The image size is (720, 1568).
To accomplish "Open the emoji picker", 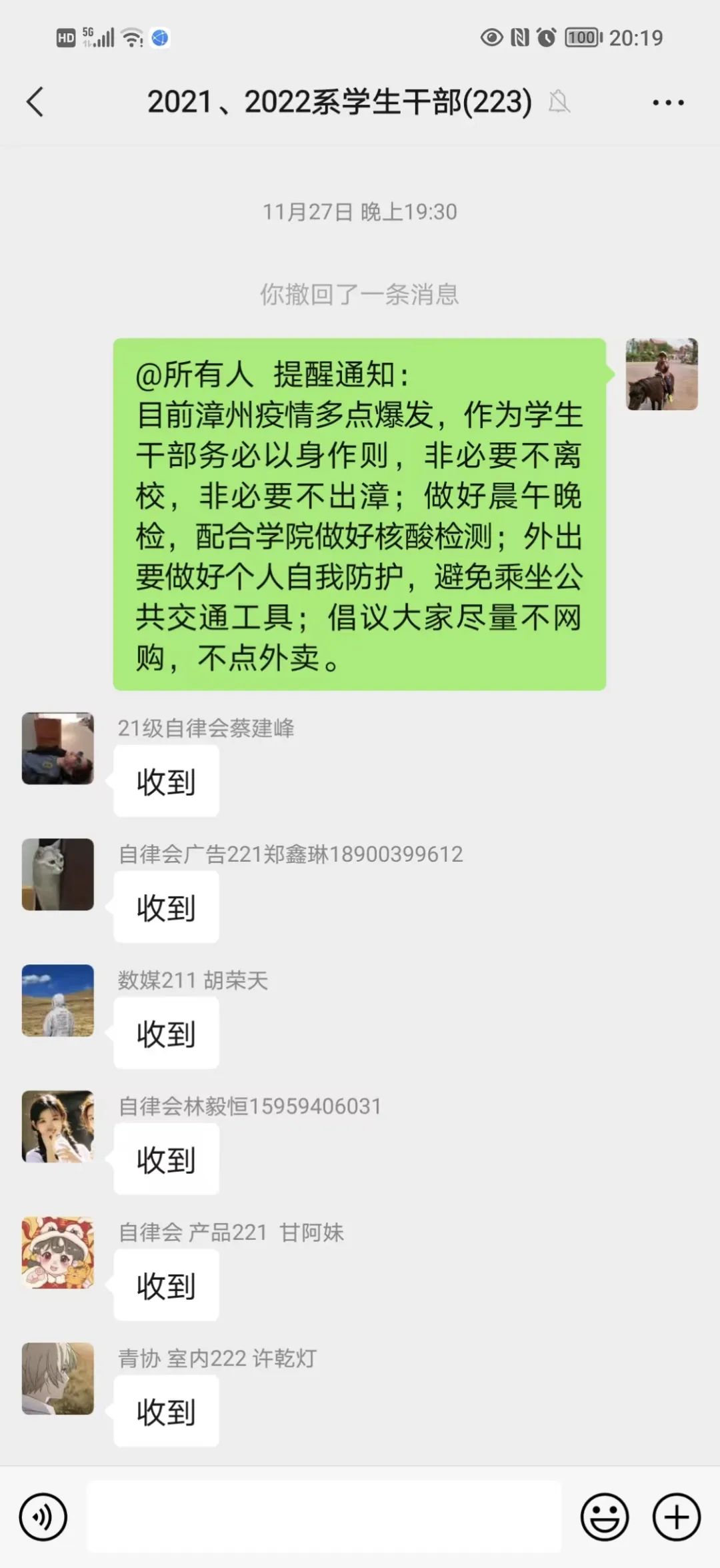I will 604,1517.
